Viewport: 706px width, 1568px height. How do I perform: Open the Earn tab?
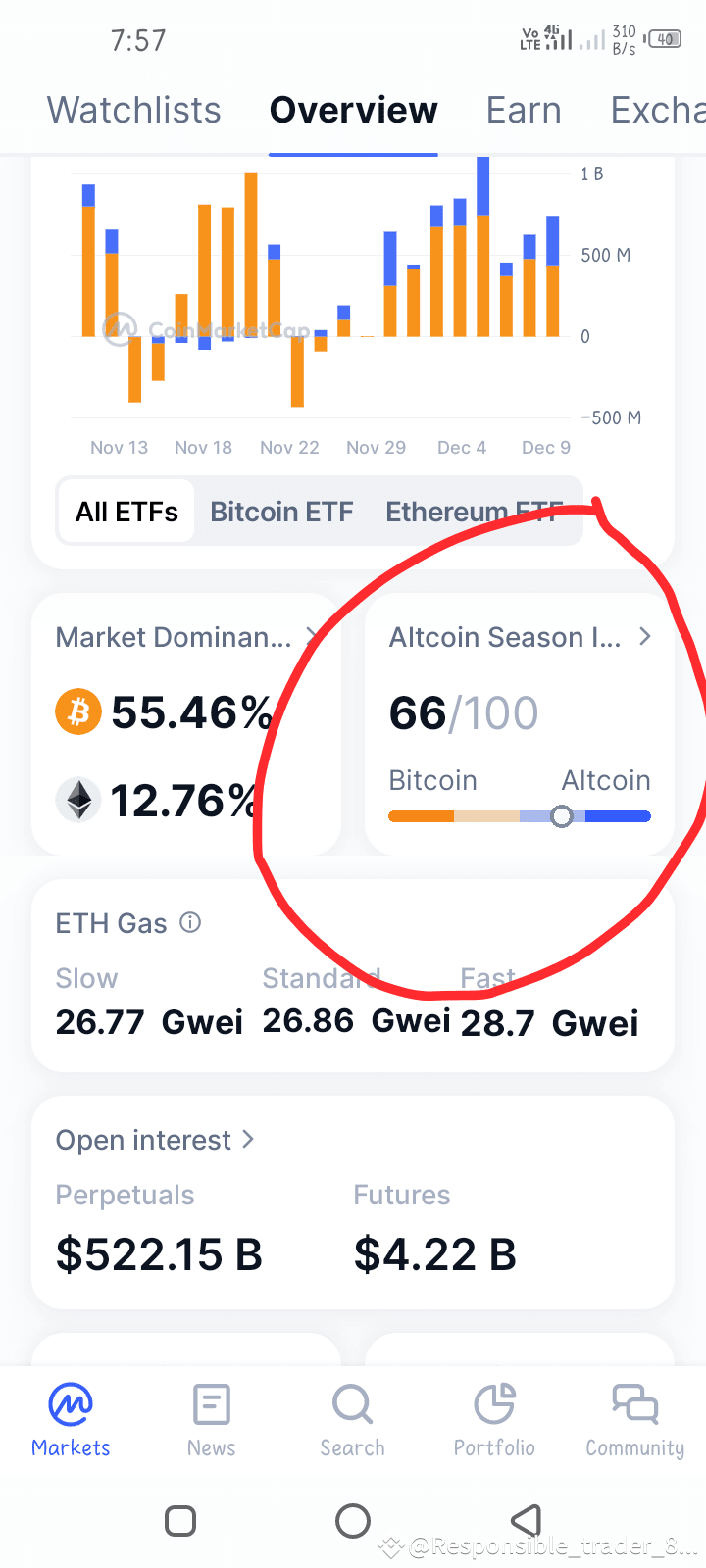524,111
